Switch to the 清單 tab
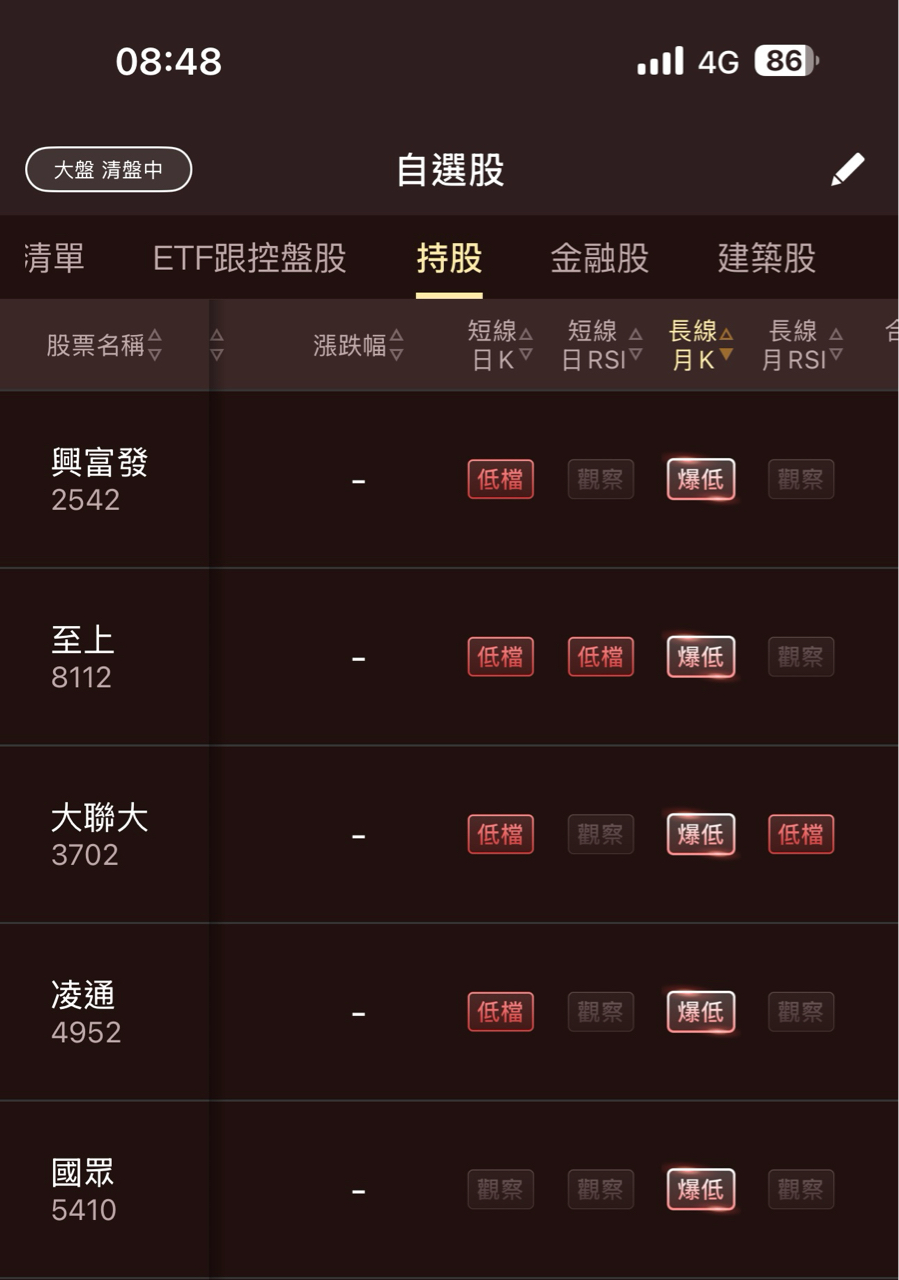The image size is (899, 1280). pyautogui.click(x=54, y=258)
